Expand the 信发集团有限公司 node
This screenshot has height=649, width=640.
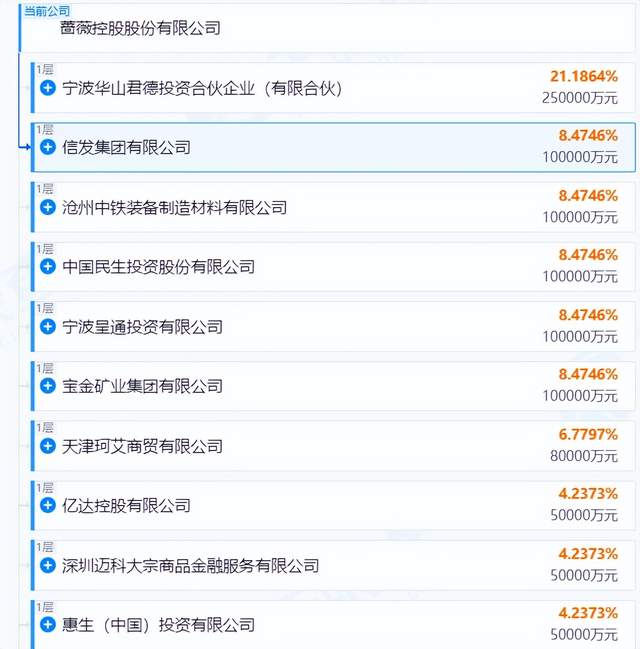point(47,147)
